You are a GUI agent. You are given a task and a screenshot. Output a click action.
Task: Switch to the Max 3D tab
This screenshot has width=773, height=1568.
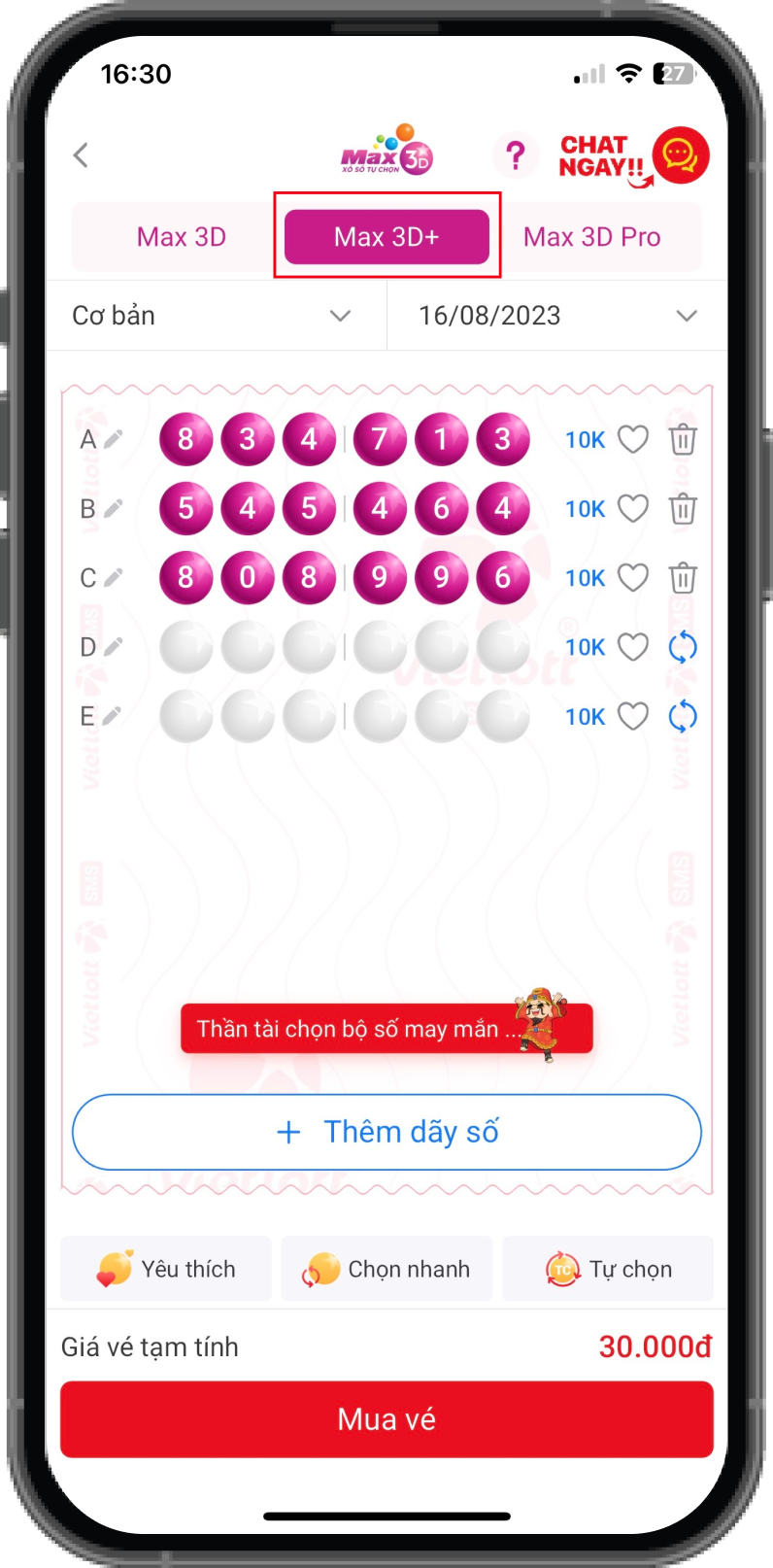tap(182, 237)
